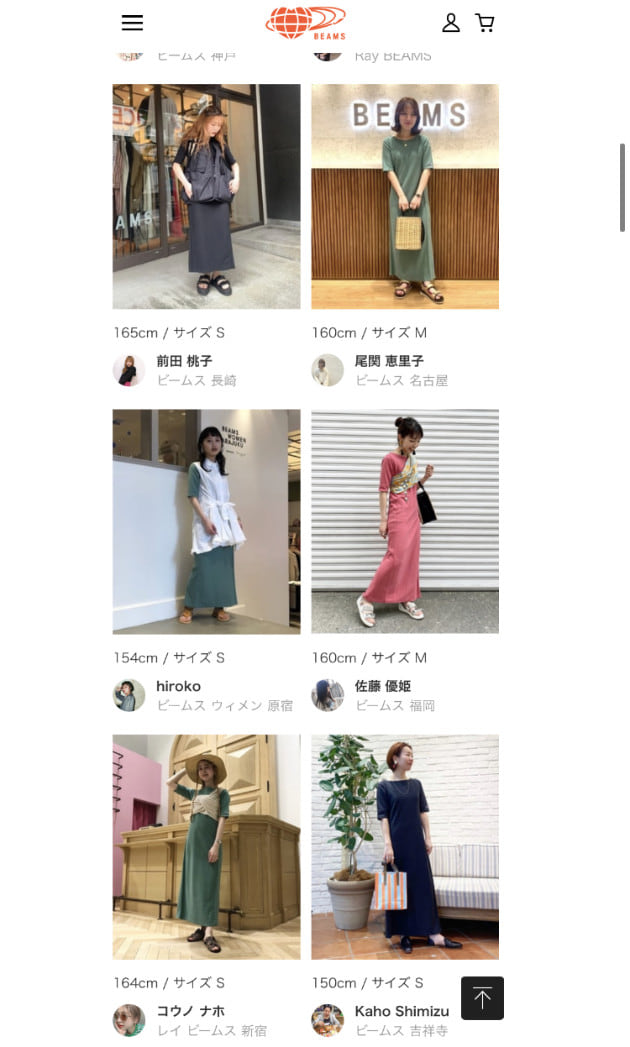Viewport: 630px width, 1047px height.
Task: View Kaho Shimizu's staff profile
Action: (x=400, y=1011)
